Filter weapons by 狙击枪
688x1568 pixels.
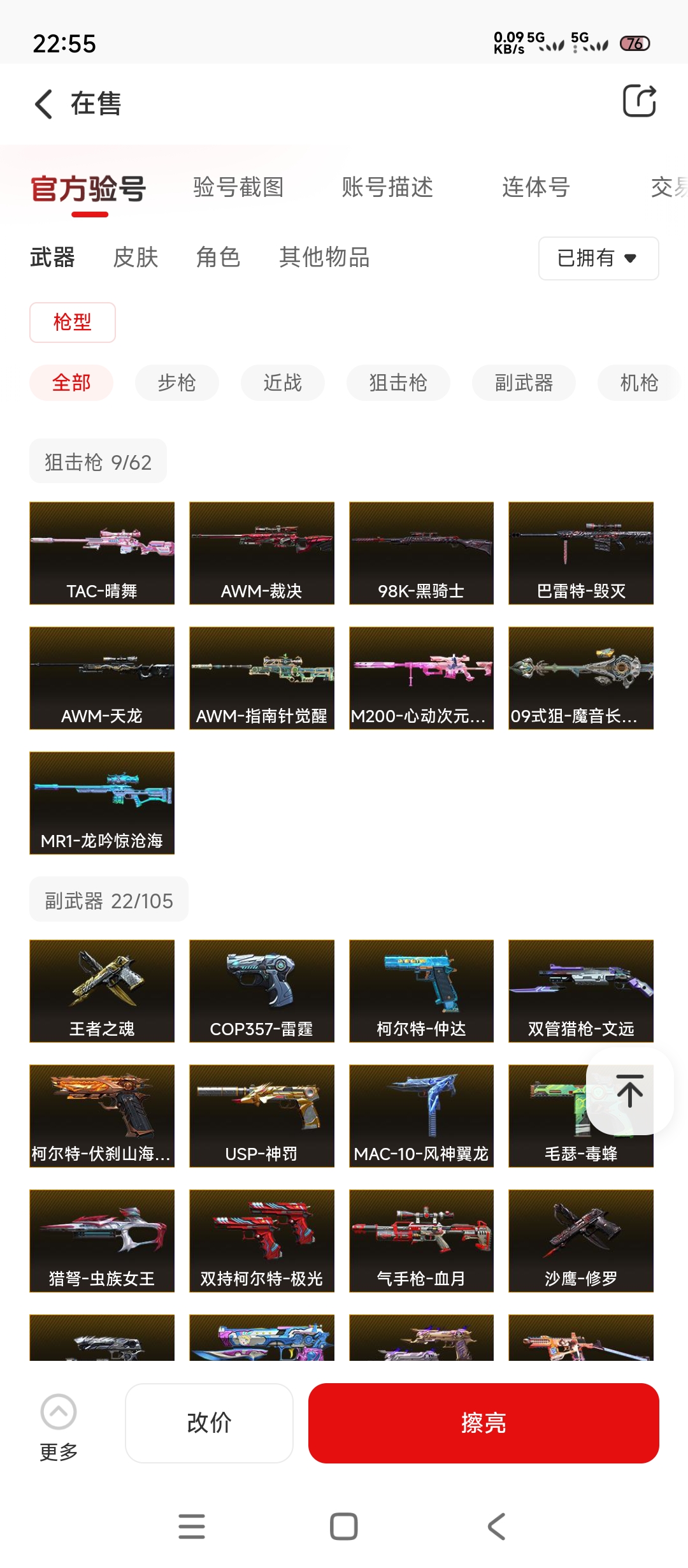pos(398,383)
